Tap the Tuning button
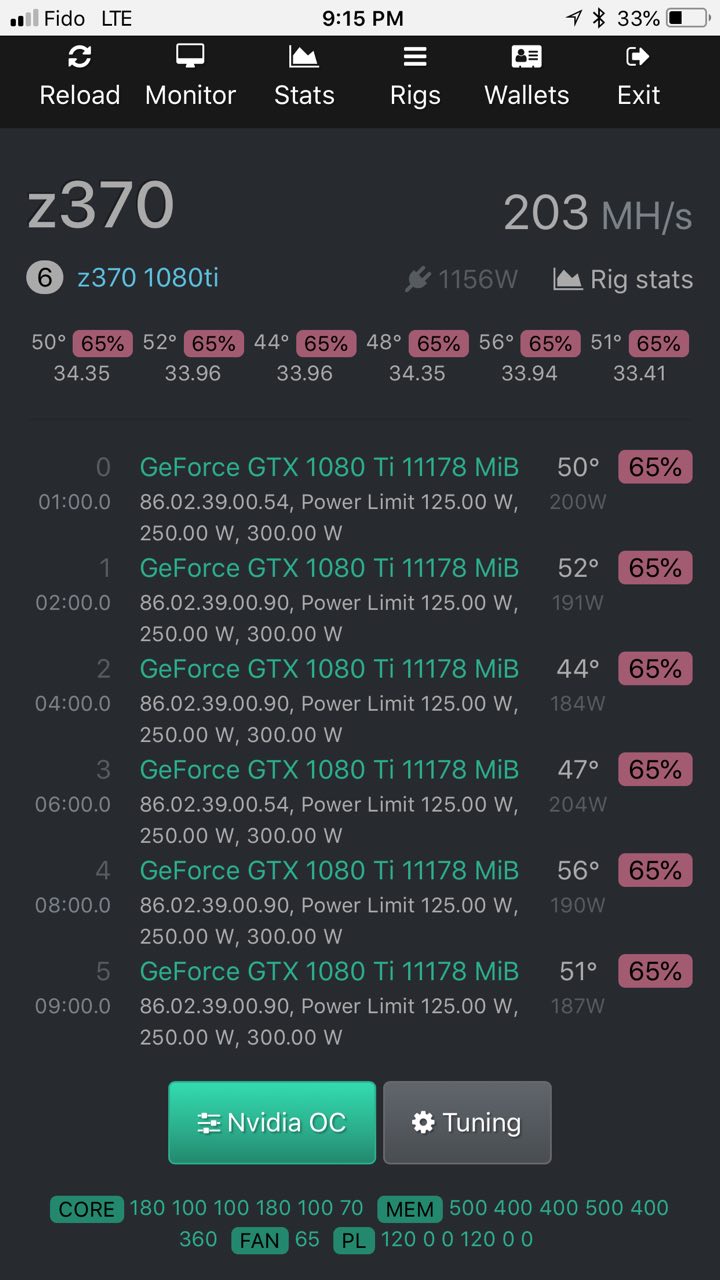This screenshot has height=1280, width=720. (467, 1122)
